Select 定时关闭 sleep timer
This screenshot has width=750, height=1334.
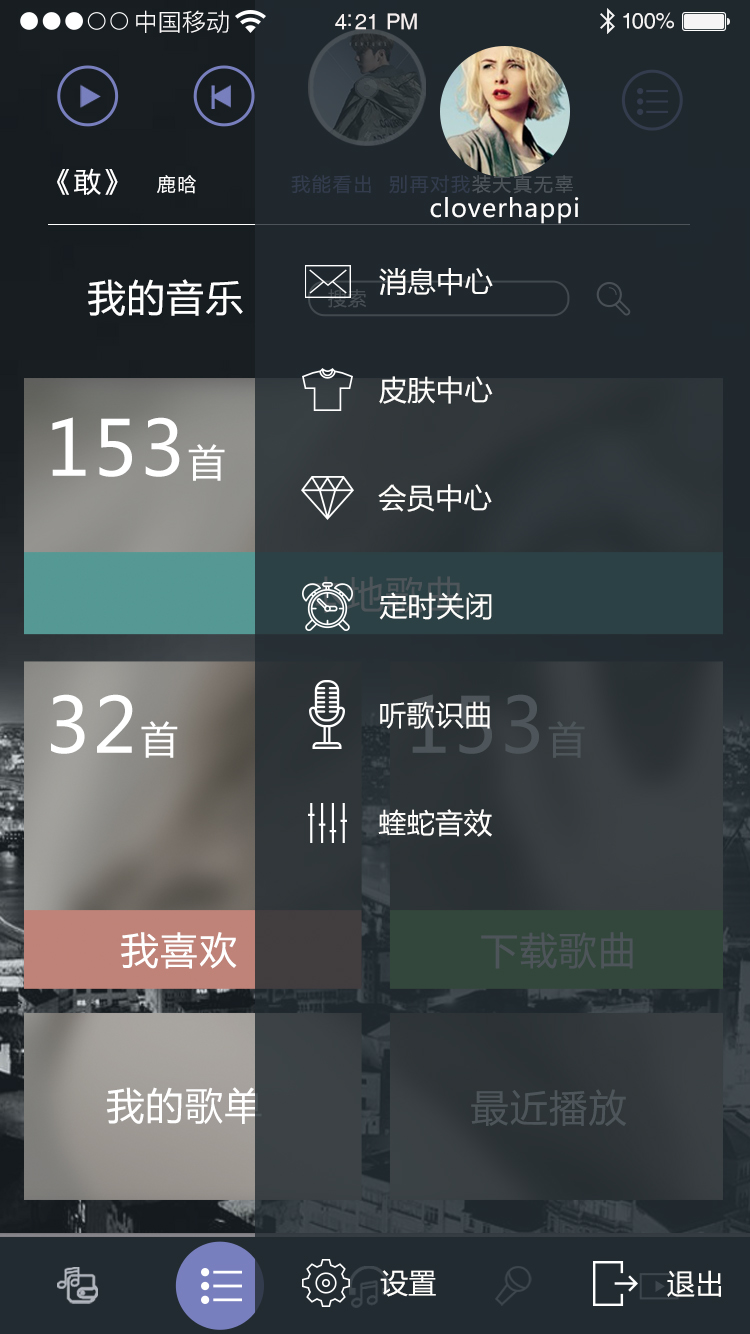point(398,605)
